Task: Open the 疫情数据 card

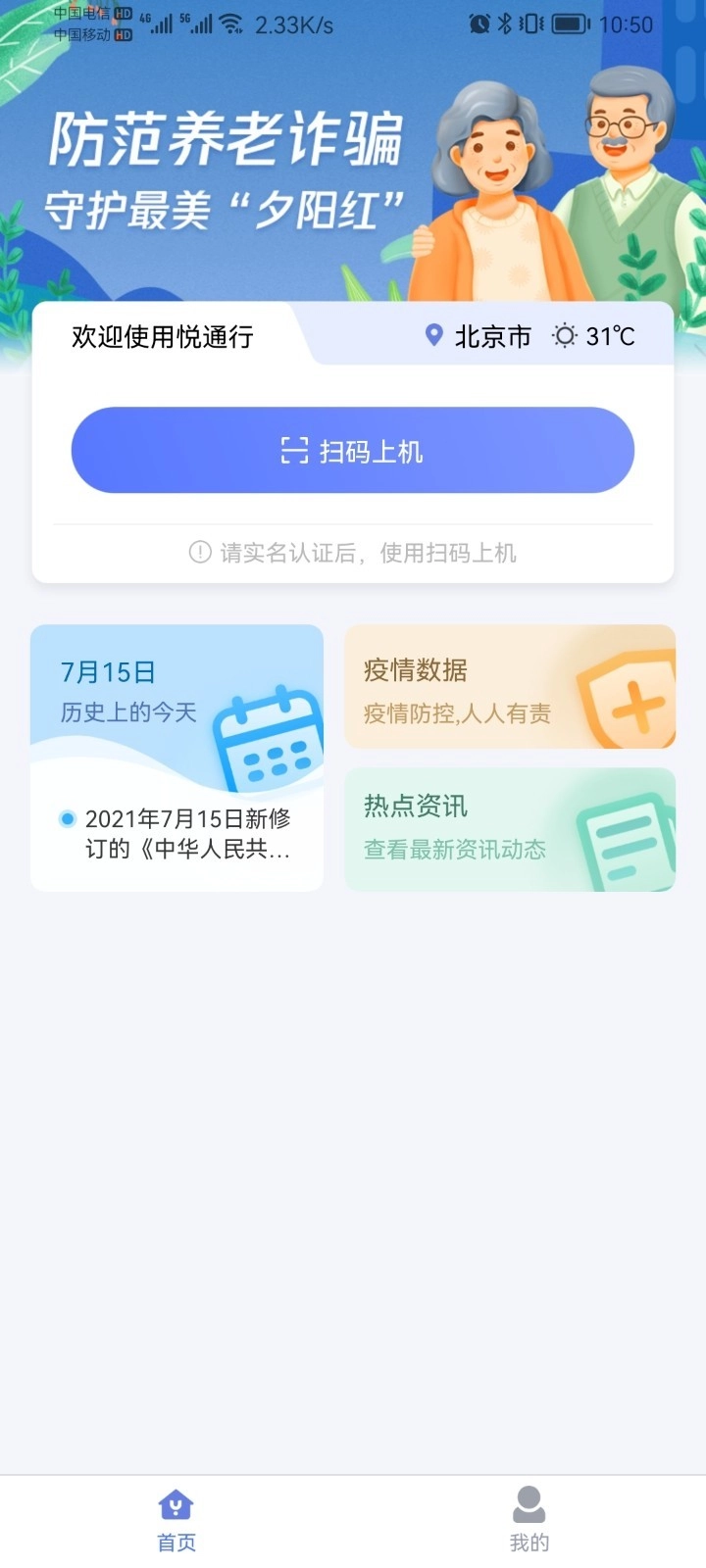Action: (x=510, y=686)
